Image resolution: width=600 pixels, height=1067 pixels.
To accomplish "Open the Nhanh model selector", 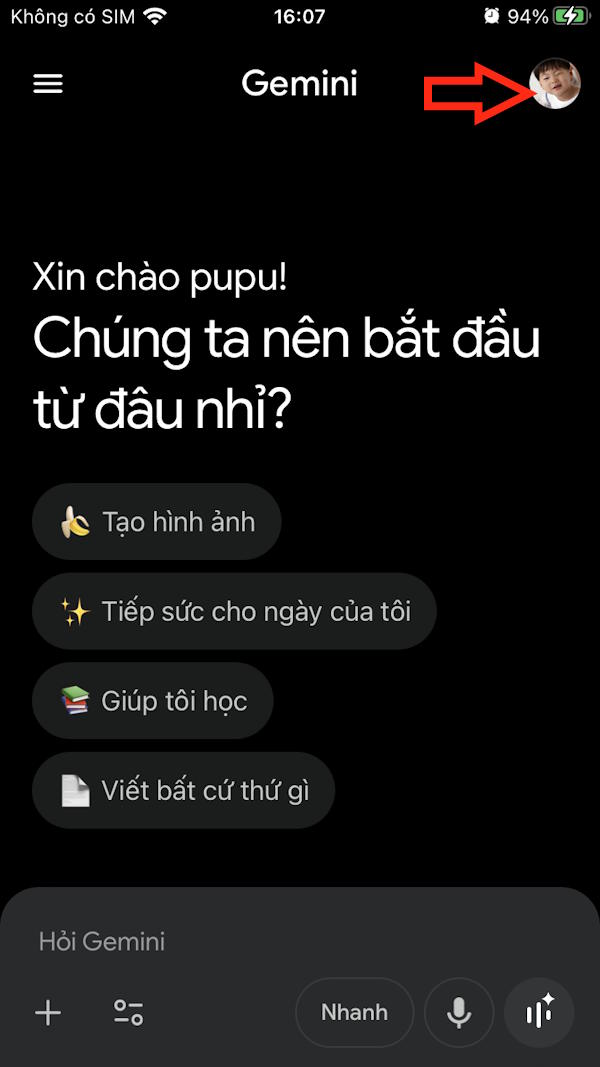I will [x=354, y=1013].
